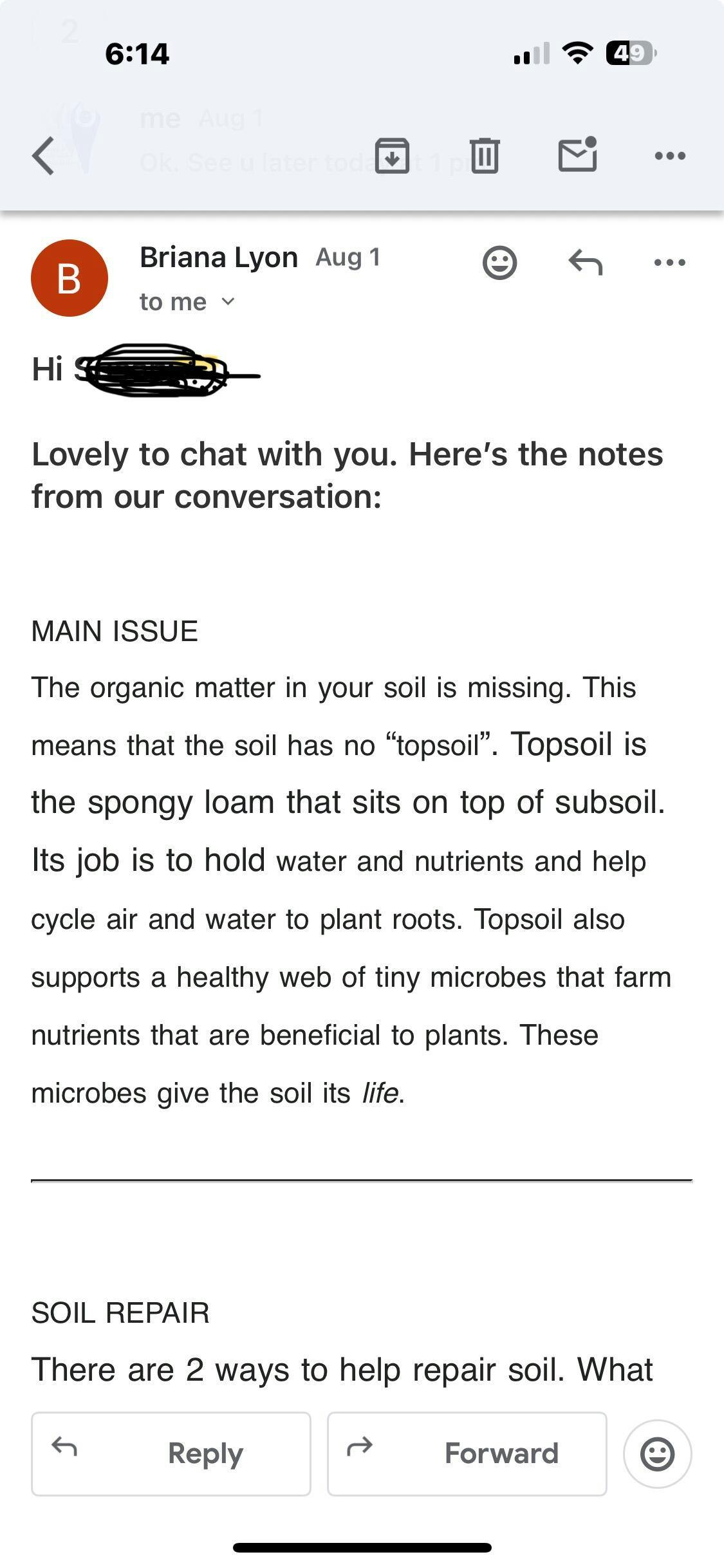Open message options beside Briana Lyon's name
This screenshot has height=1568, width=724.
pyautogui.click(x=670, y=263)
